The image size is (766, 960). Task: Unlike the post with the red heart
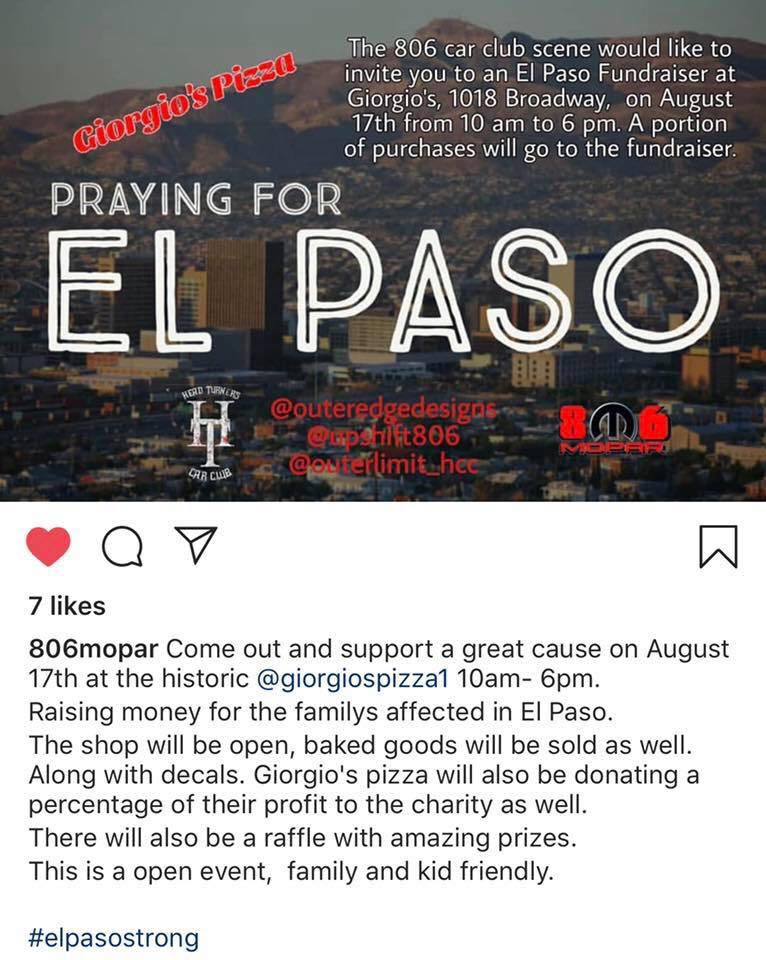48,547
